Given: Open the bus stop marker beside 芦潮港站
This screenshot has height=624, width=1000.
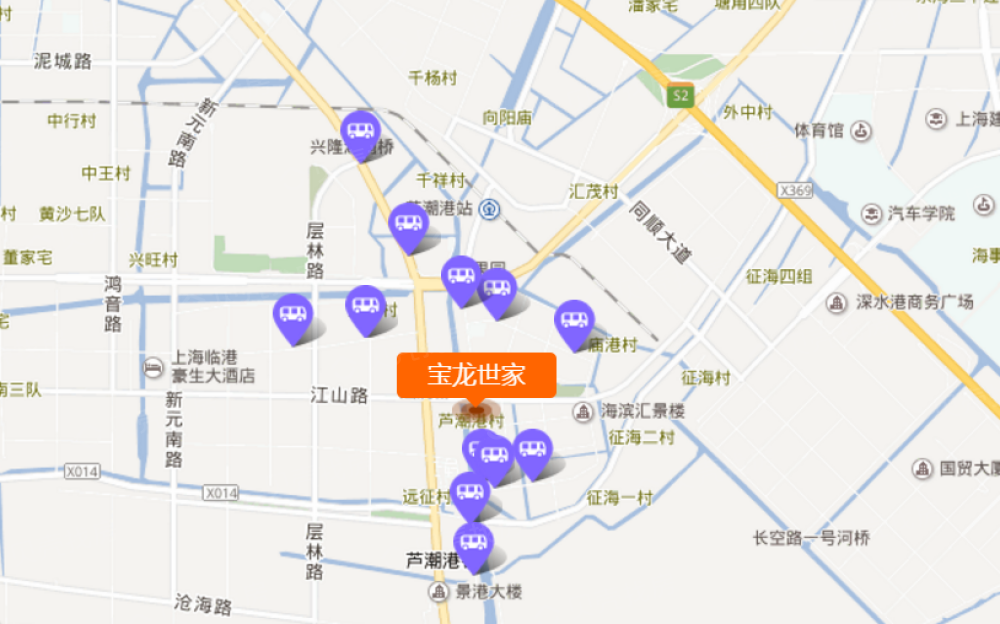Looking at the screenshot, I should (408, 224).
